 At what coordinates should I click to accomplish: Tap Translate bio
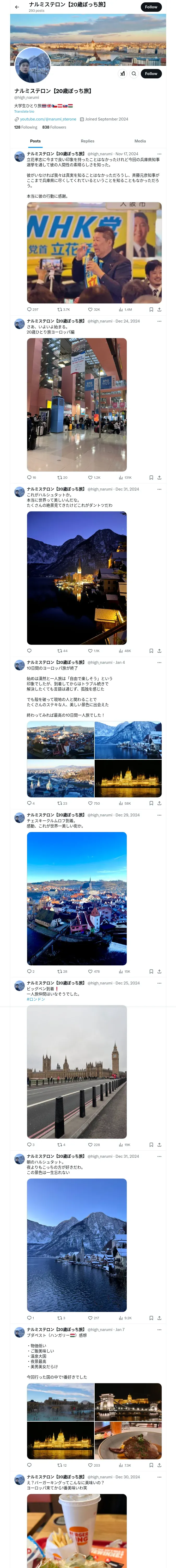24,111
